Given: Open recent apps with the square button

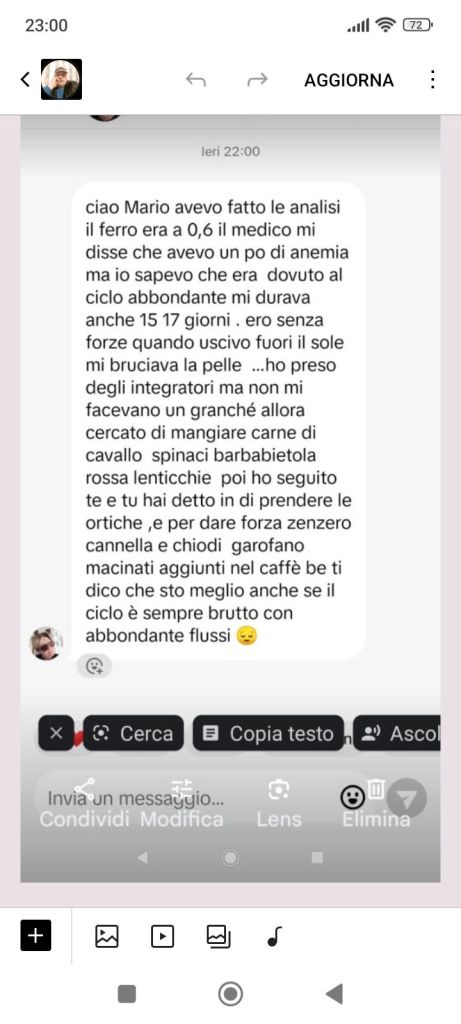Looking at the screenshot, I should 127,994.
